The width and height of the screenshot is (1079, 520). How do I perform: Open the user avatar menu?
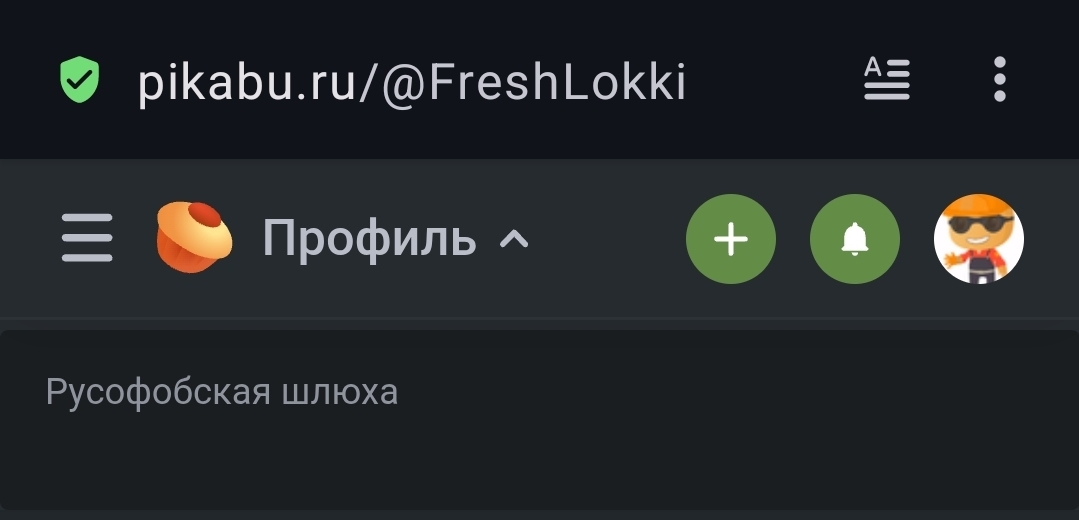tap(978, 239)
